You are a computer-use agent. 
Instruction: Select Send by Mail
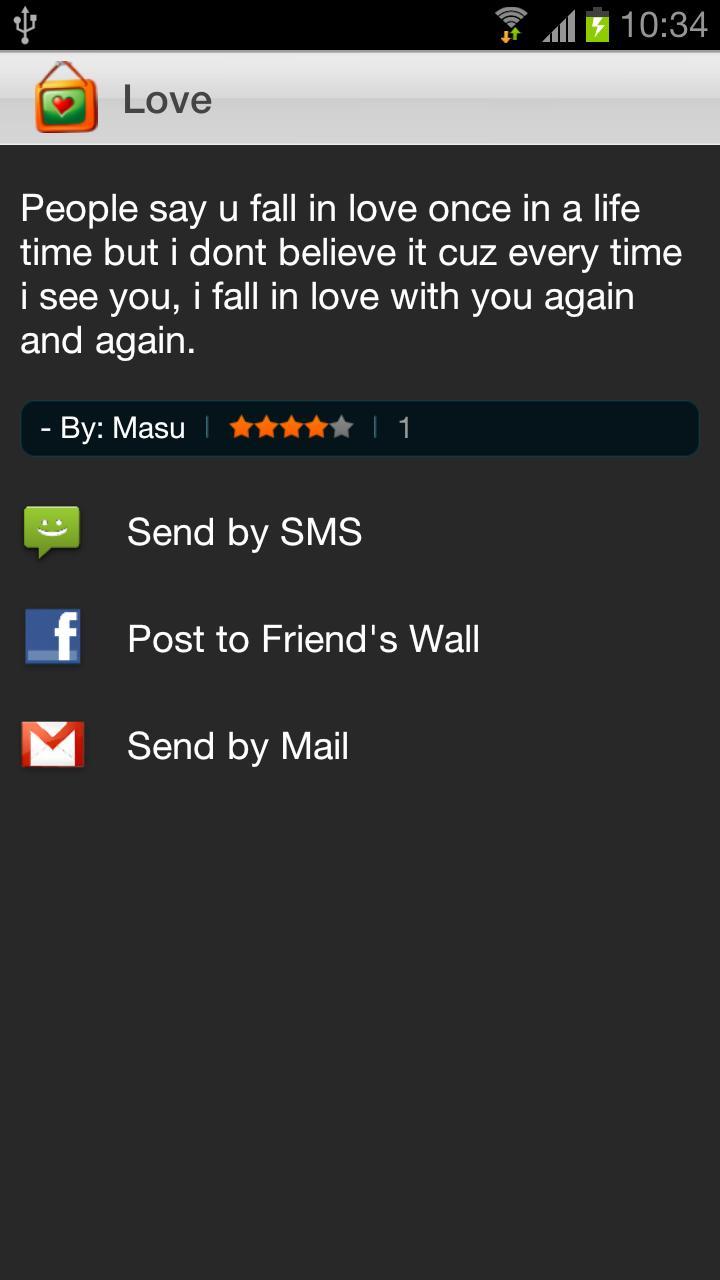coord(237,745)
